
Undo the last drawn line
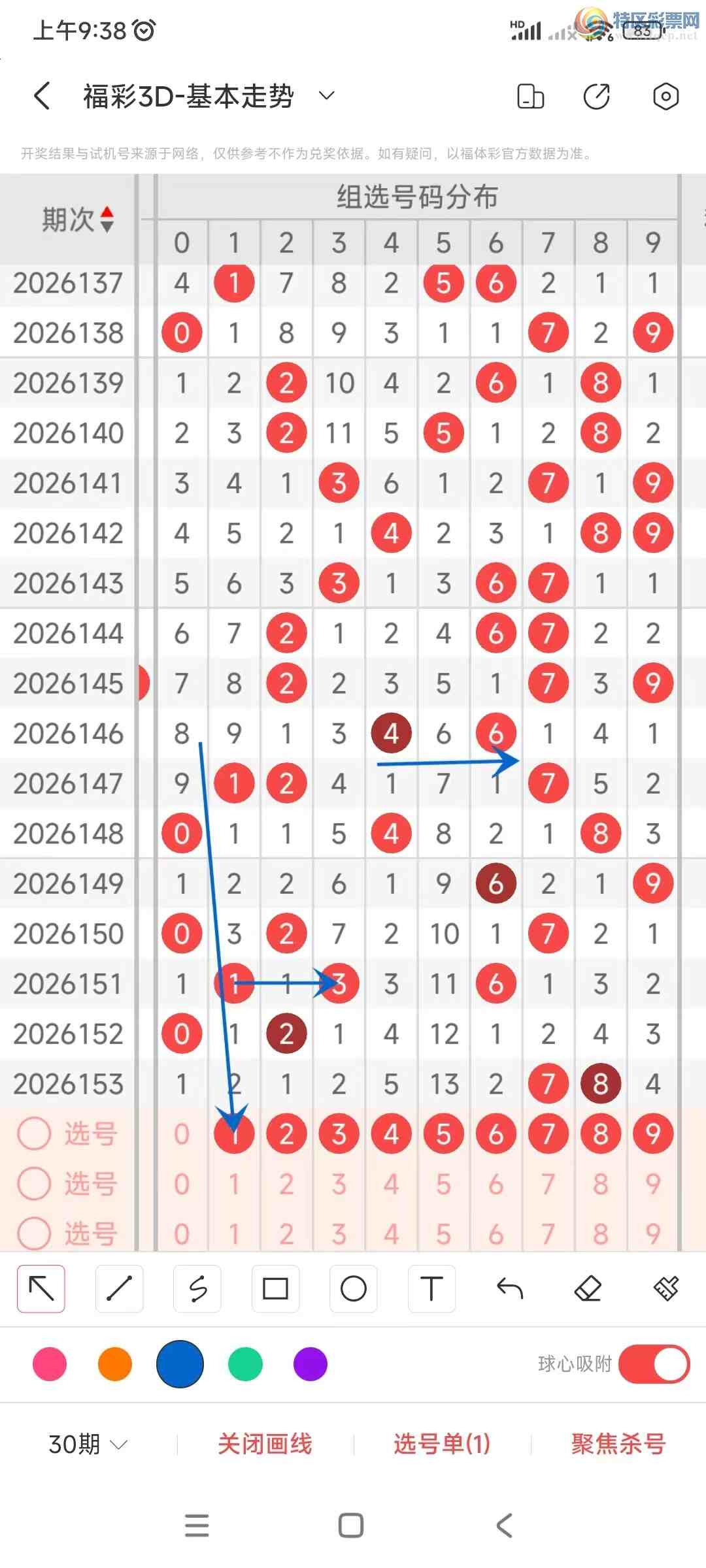point(510,1288)
